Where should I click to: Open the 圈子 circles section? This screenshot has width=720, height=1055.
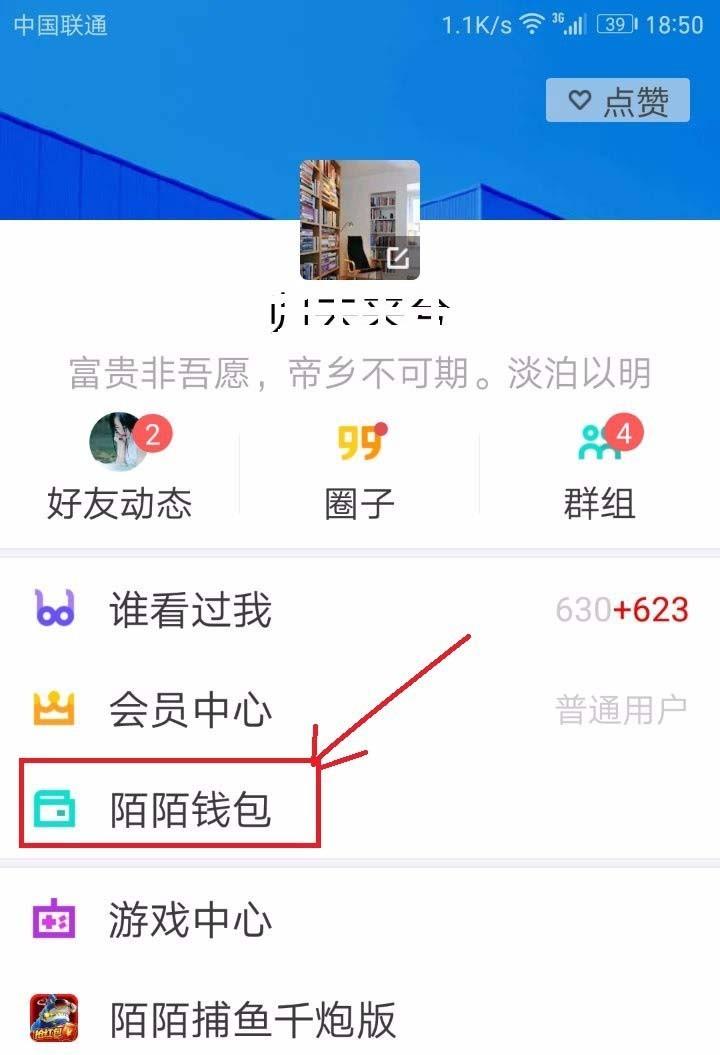360,470
